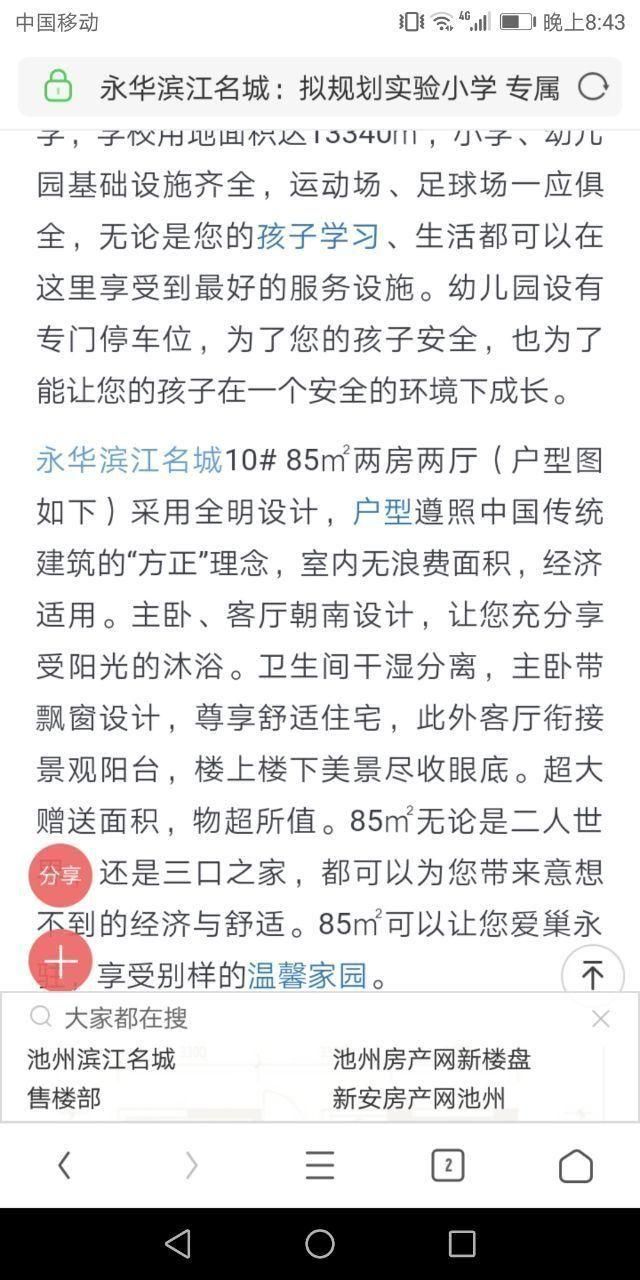Open the 温馨家园 link

point(307,974)
